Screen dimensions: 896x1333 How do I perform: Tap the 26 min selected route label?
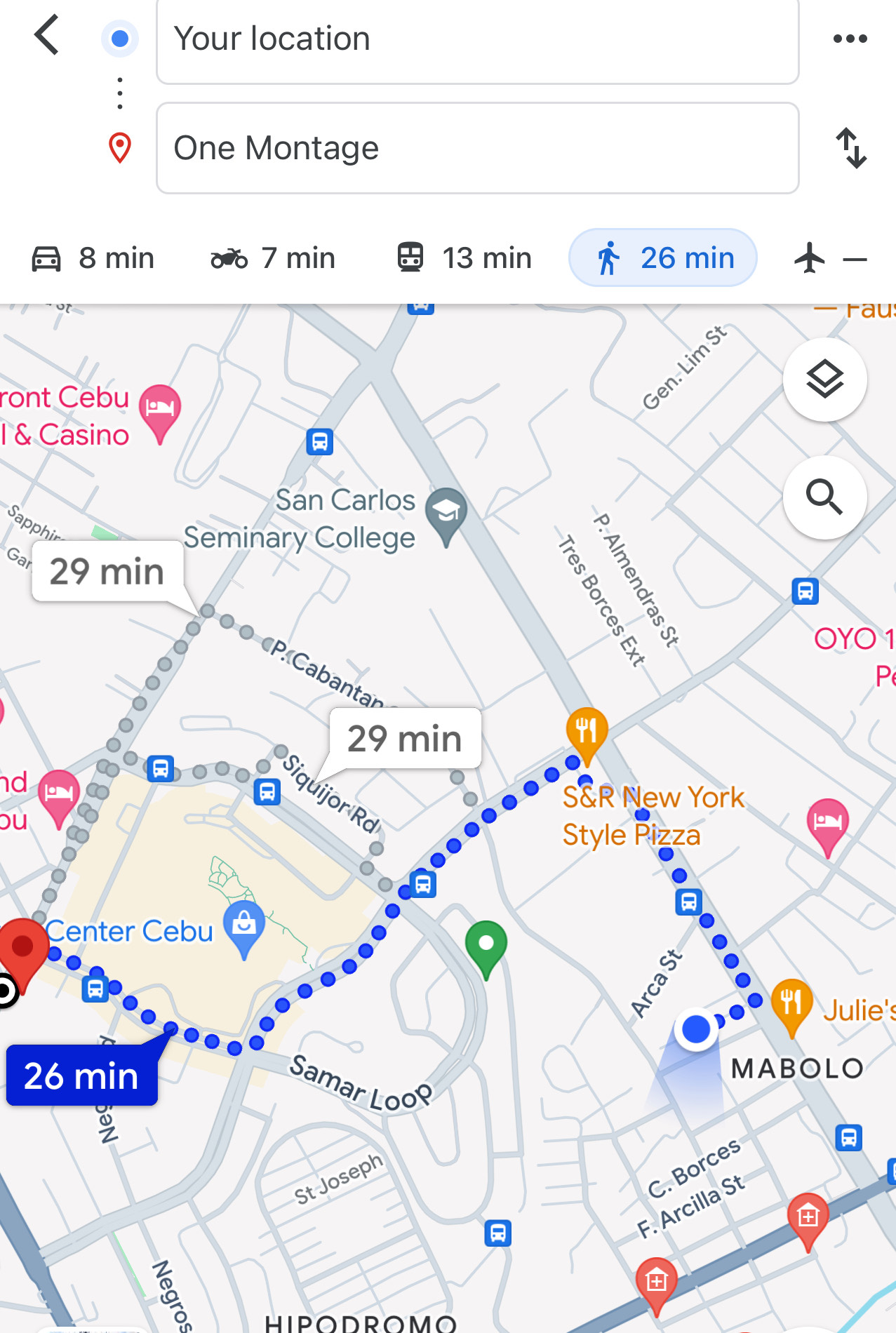click(x=81, y=1076)
